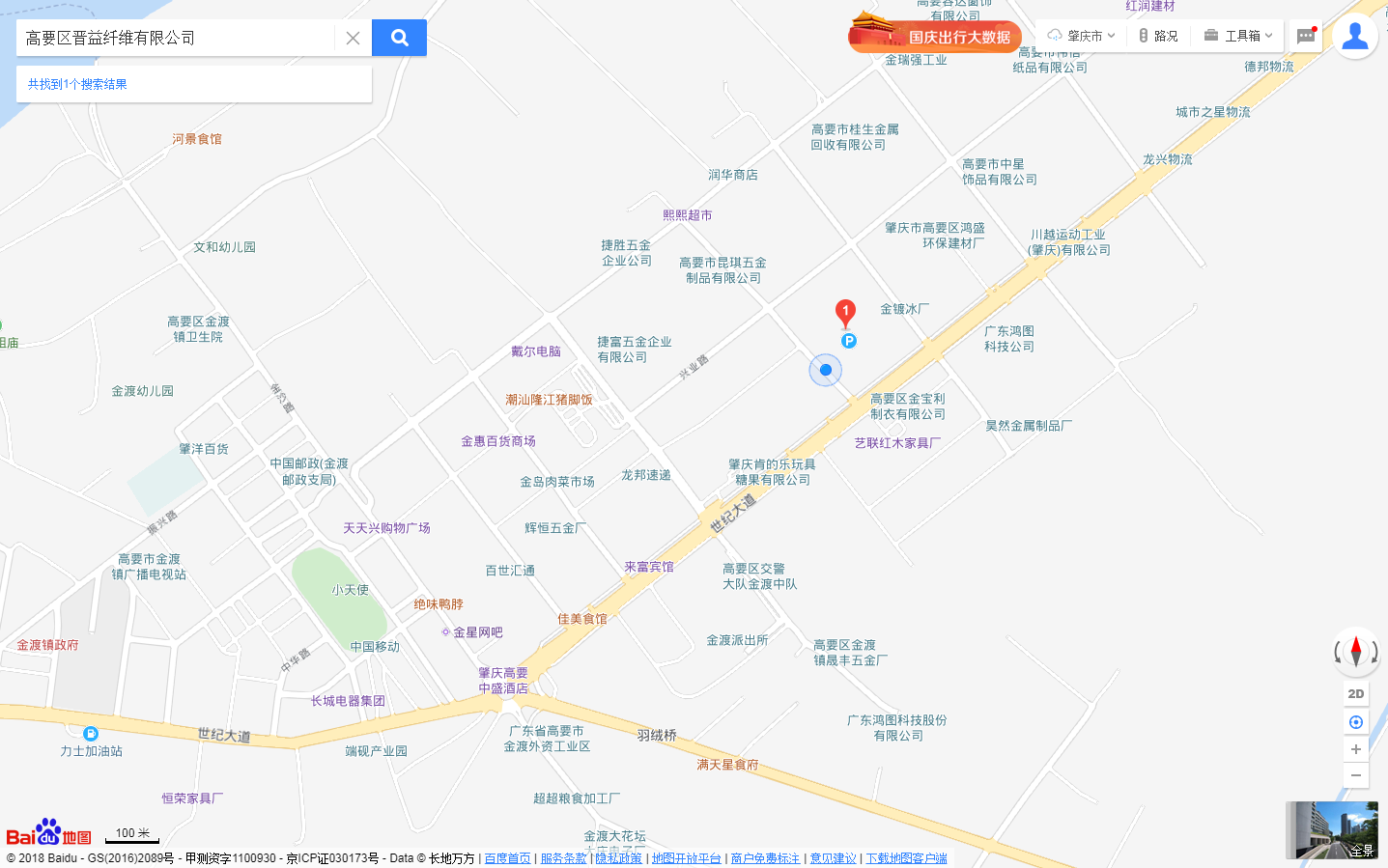Expand the 肇庆市 city dropdown
The width and height of the screenshot is (1388, 868).
1082,36
